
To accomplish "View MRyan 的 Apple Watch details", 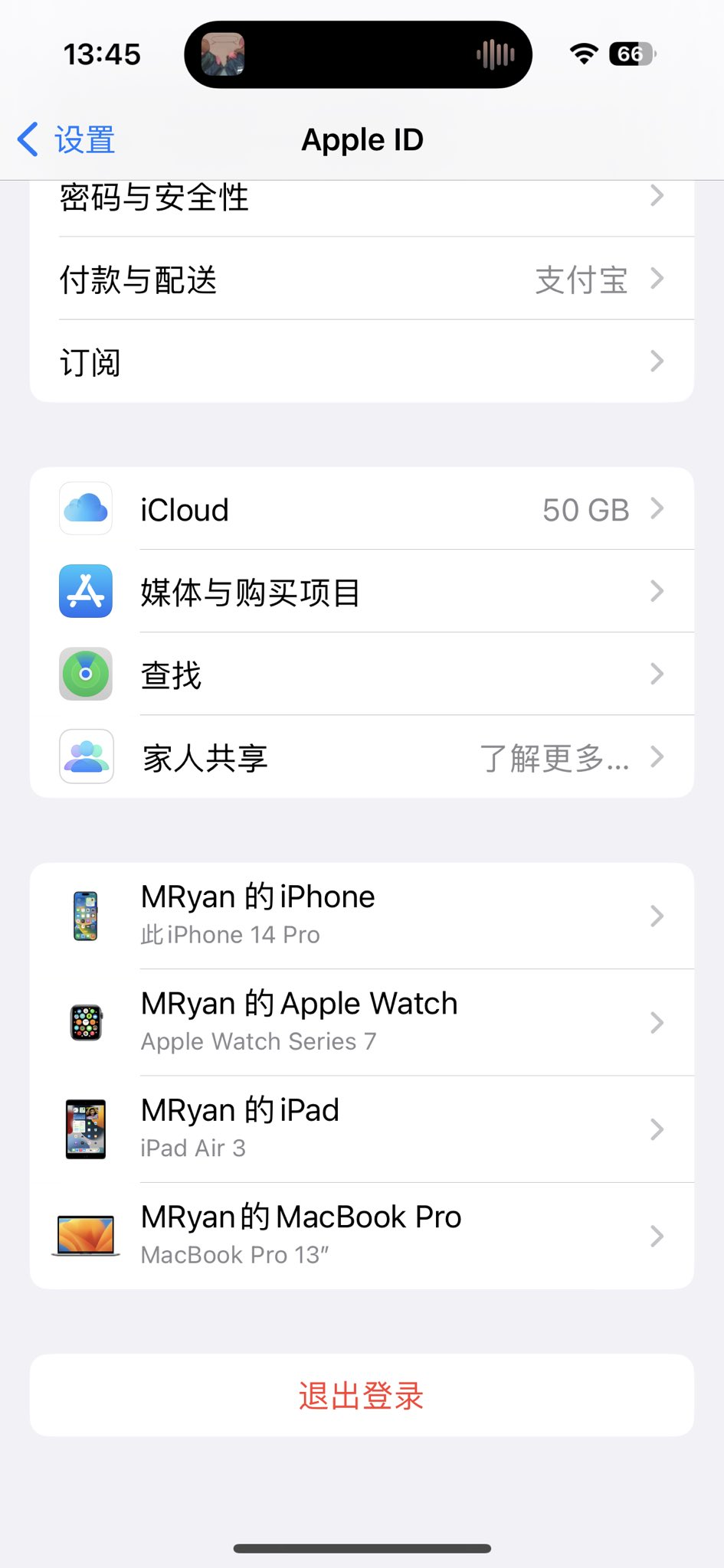I will click(x=360, y=1022).
